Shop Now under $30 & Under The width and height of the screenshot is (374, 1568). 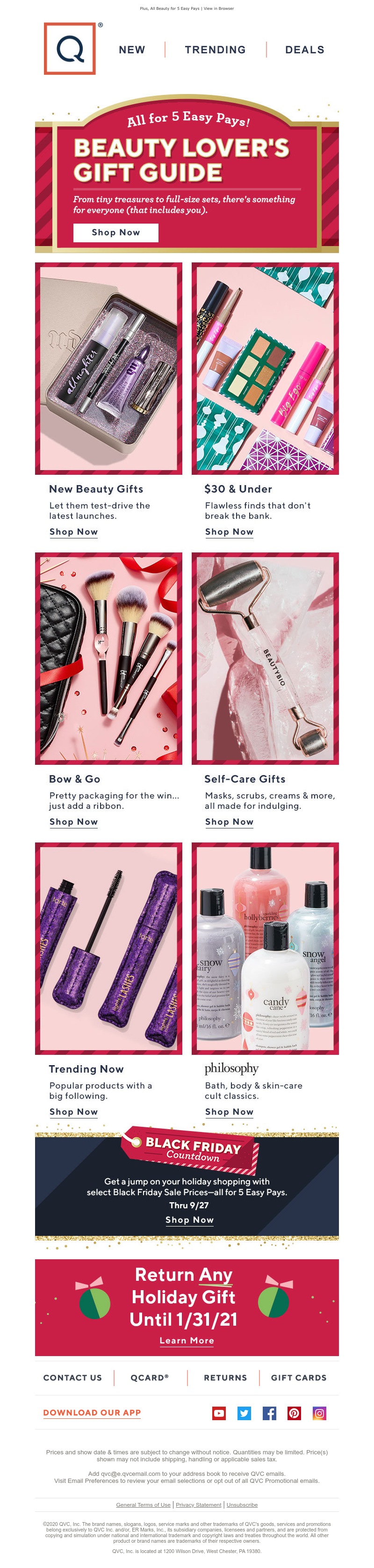coord(229,532)
